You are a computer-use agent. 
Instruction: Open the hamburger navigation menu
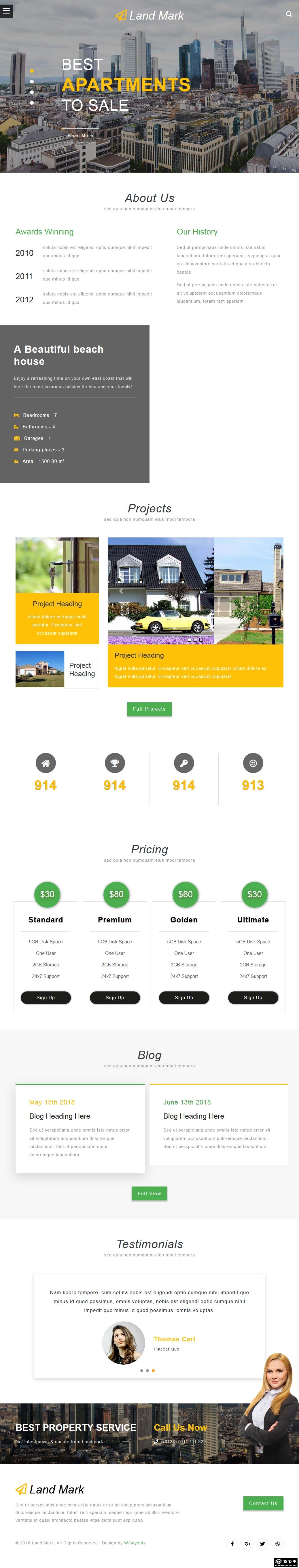click(6, 10)
